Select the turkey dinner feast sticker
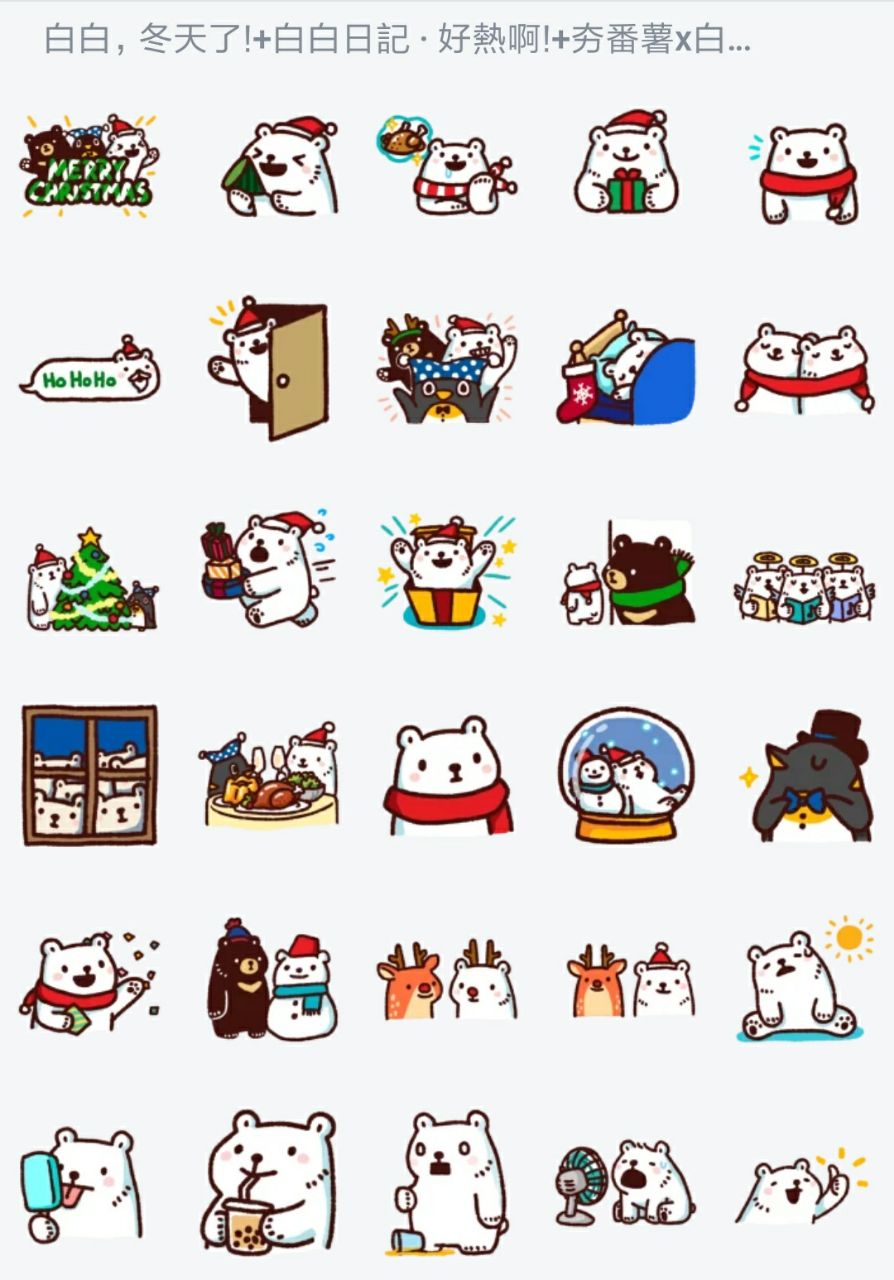Screen dimensions: 894x1280 (270, 778)
